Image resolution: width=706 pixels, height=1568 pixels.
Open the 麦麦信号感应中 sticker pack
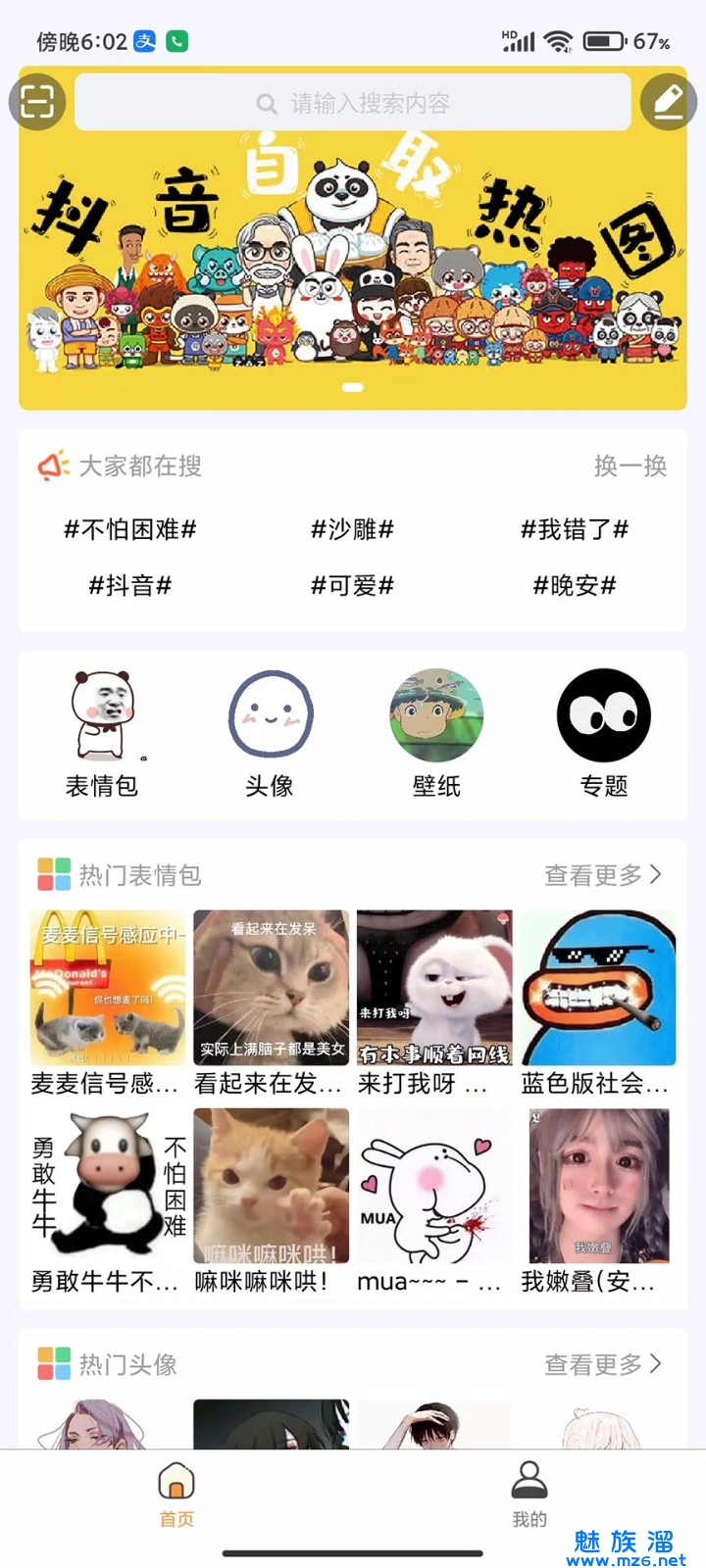coord(107,988)
